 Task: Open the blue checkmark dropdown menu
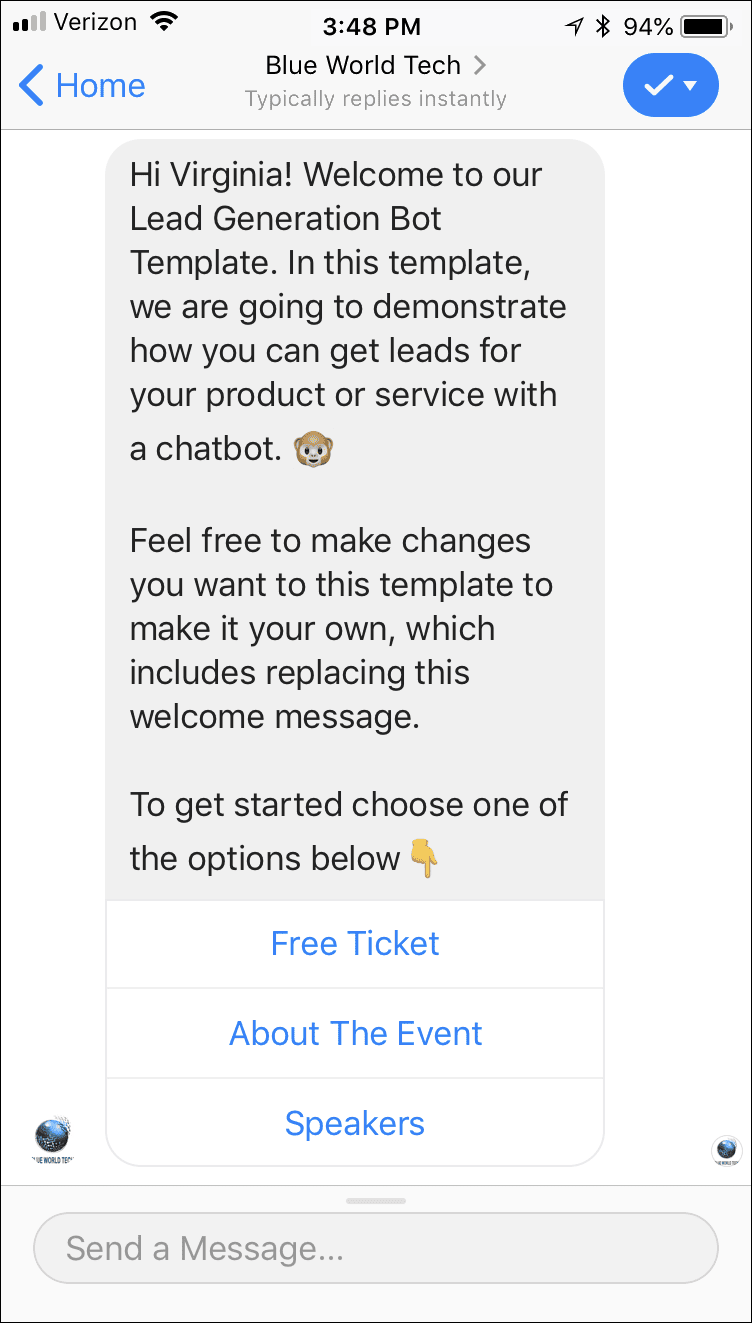point(670,85)
